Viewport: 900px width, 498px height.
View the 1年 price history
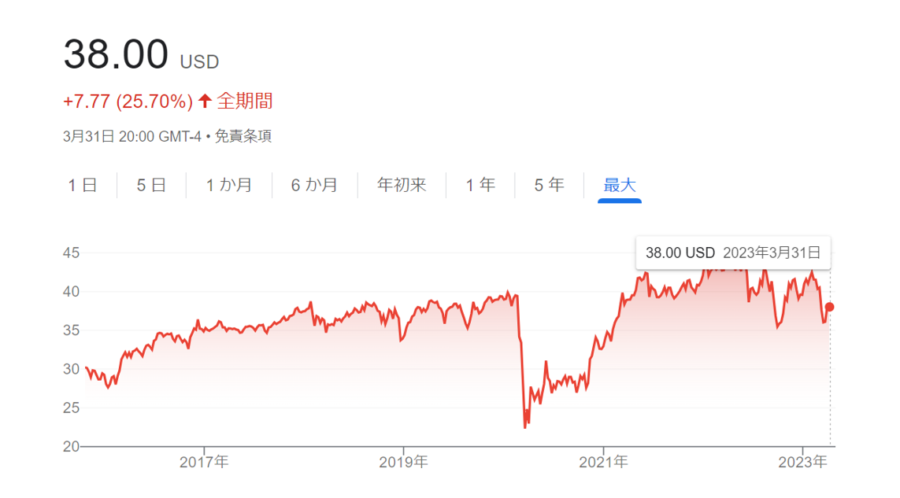(480, 185)
